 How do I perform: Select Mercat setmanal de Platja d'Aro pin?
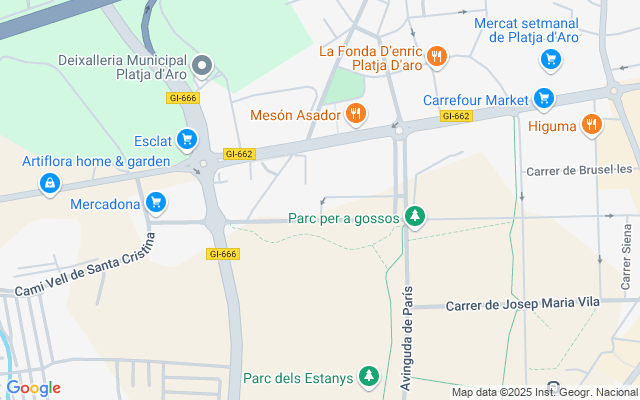pyautogui.click(x=549, y=59)
